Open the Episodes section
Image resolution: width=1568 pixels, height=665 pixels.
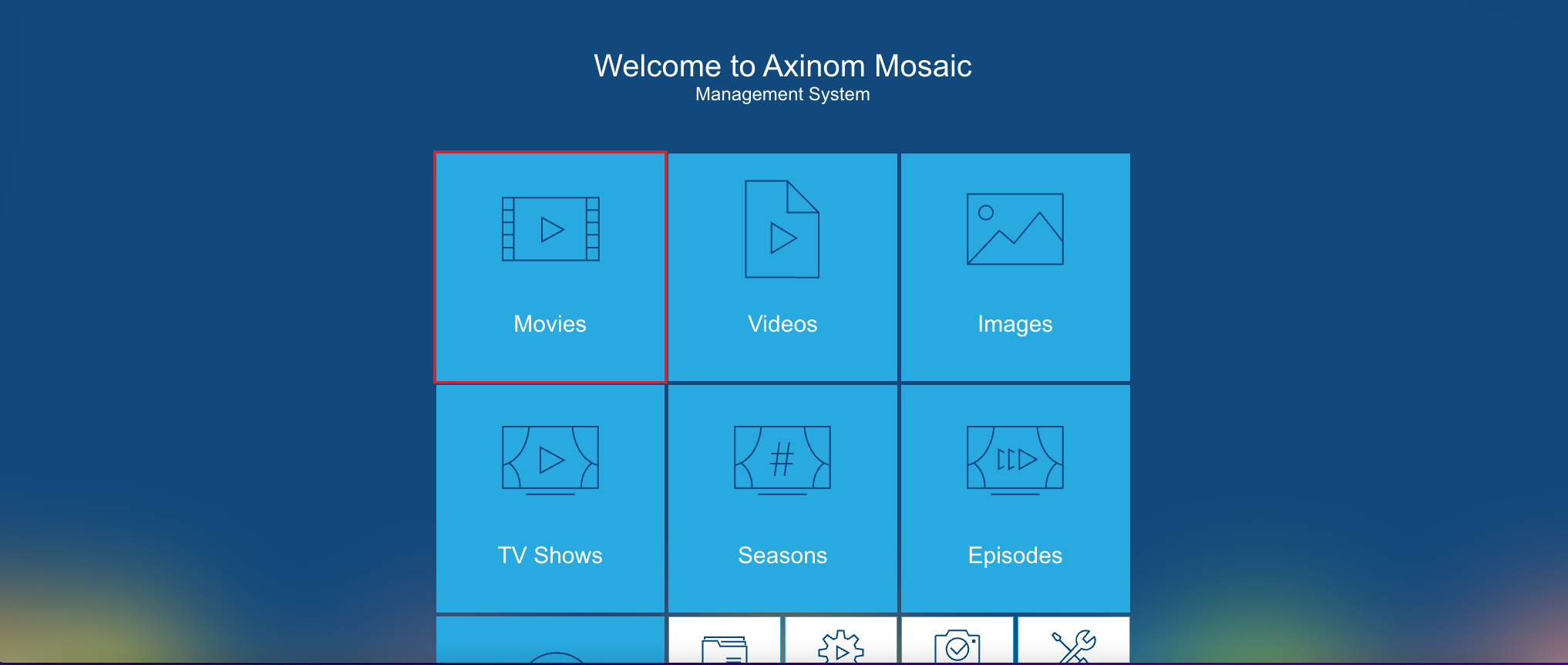(1014, 498)
